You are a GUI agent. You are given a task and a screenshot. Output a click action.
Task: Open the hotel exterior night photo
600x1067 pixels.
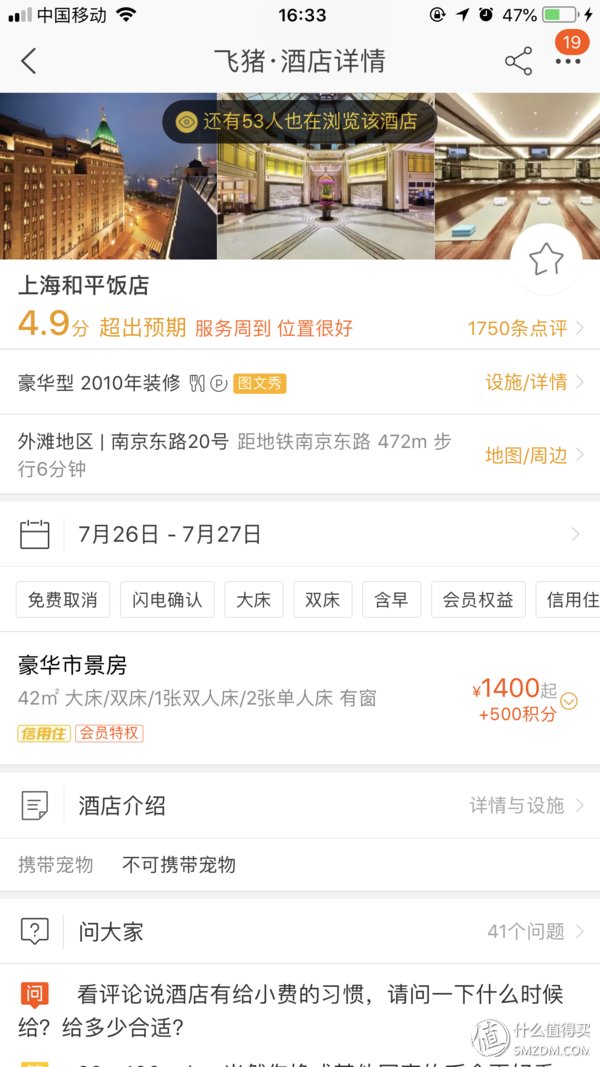pos(108,176)
